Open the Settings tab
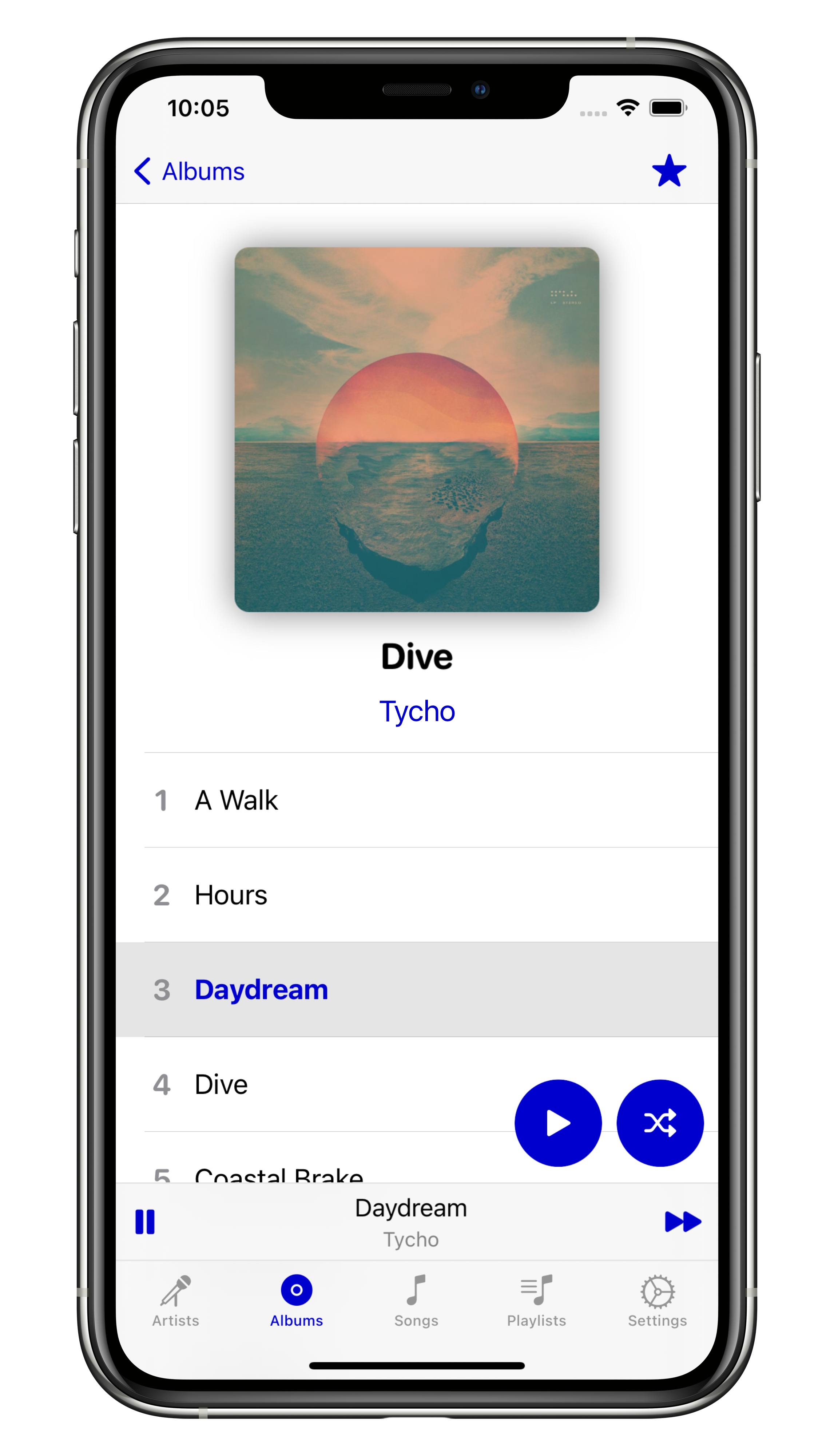 point(658,1301)
